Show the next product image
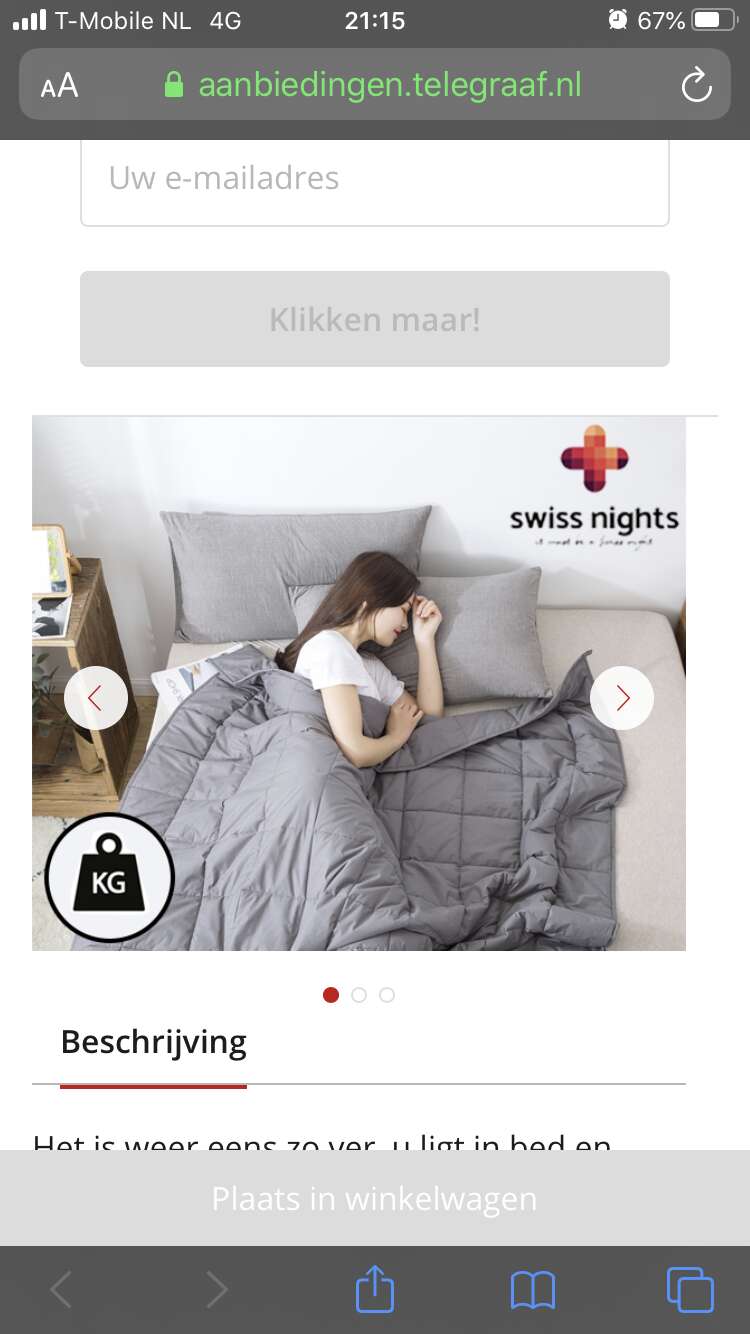 tap(622, 697)
